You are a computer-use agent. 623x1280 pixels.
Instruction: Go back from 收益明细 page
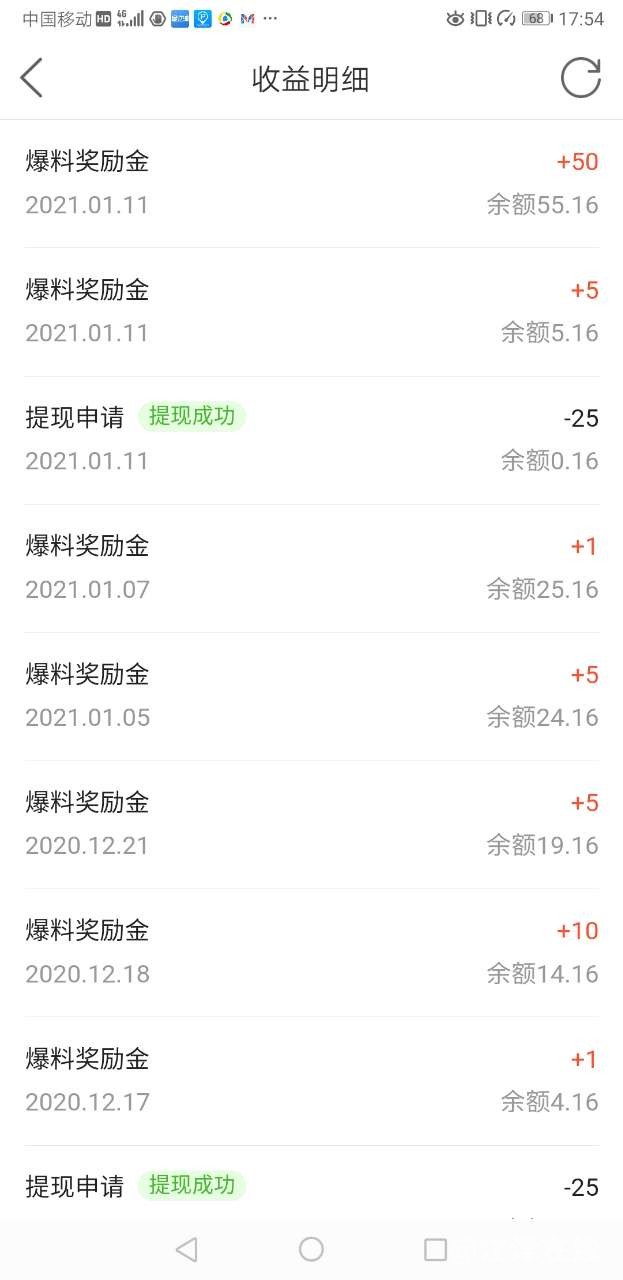32,78
